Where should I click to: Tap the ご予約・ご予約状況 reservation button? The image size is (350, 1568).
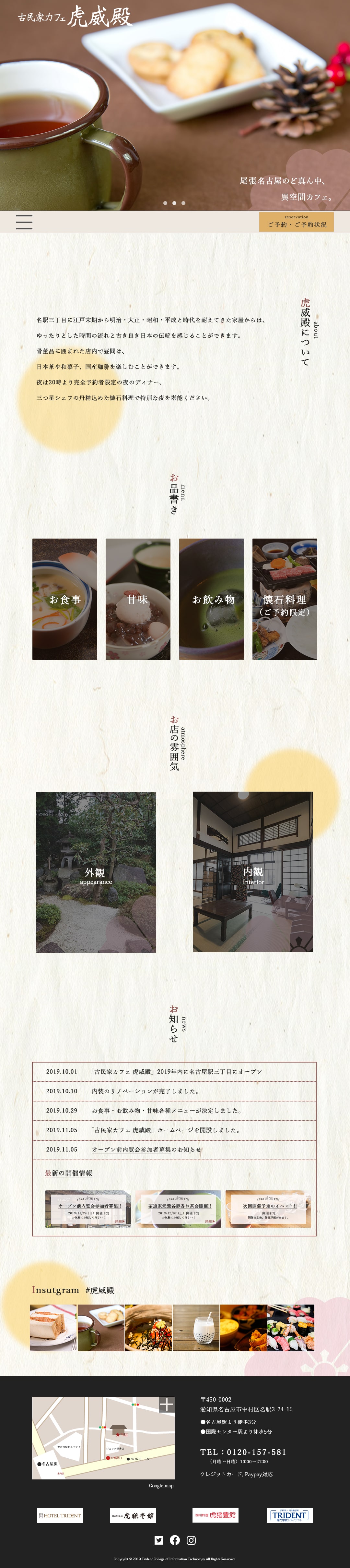tap(297, 222)
